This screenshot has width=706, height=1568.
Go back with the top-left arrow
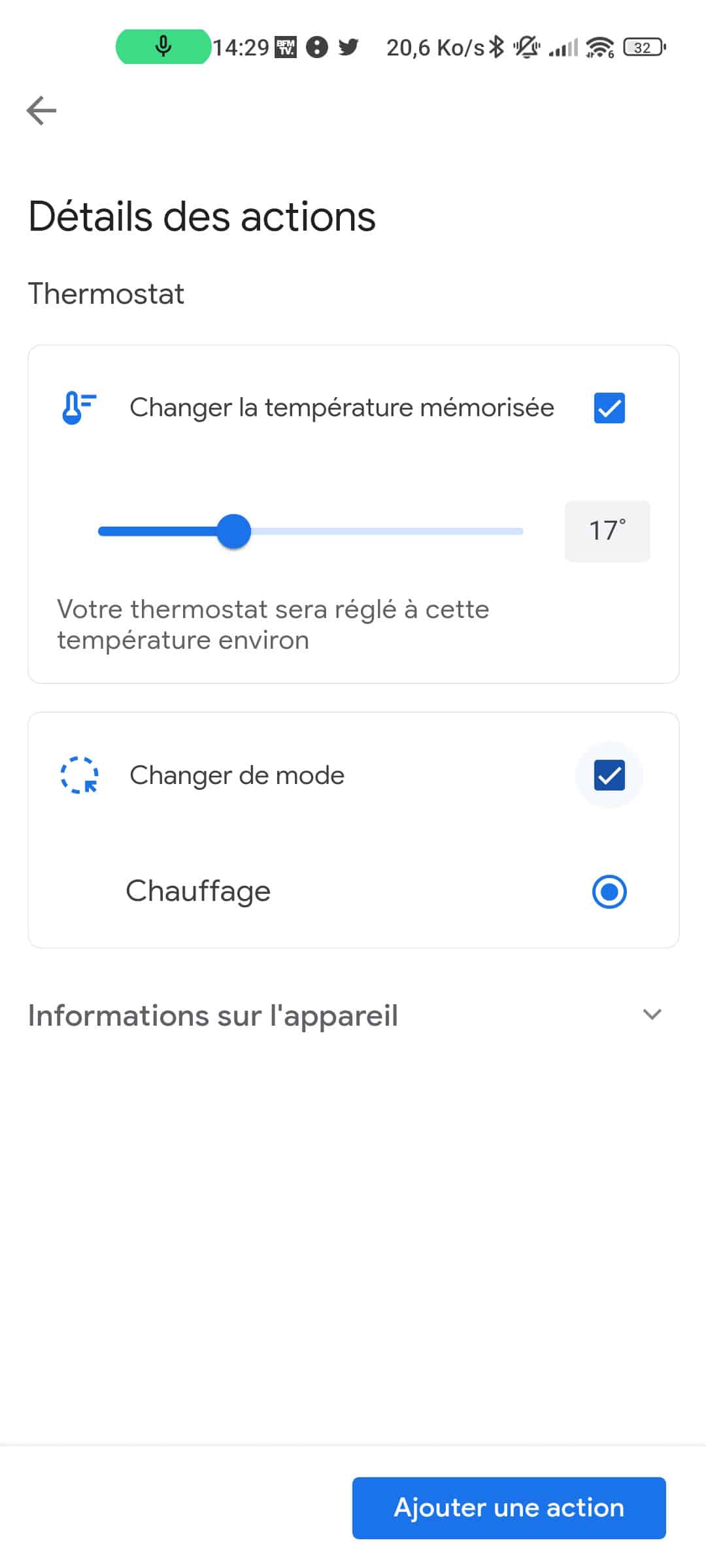[x=41, y=110]
